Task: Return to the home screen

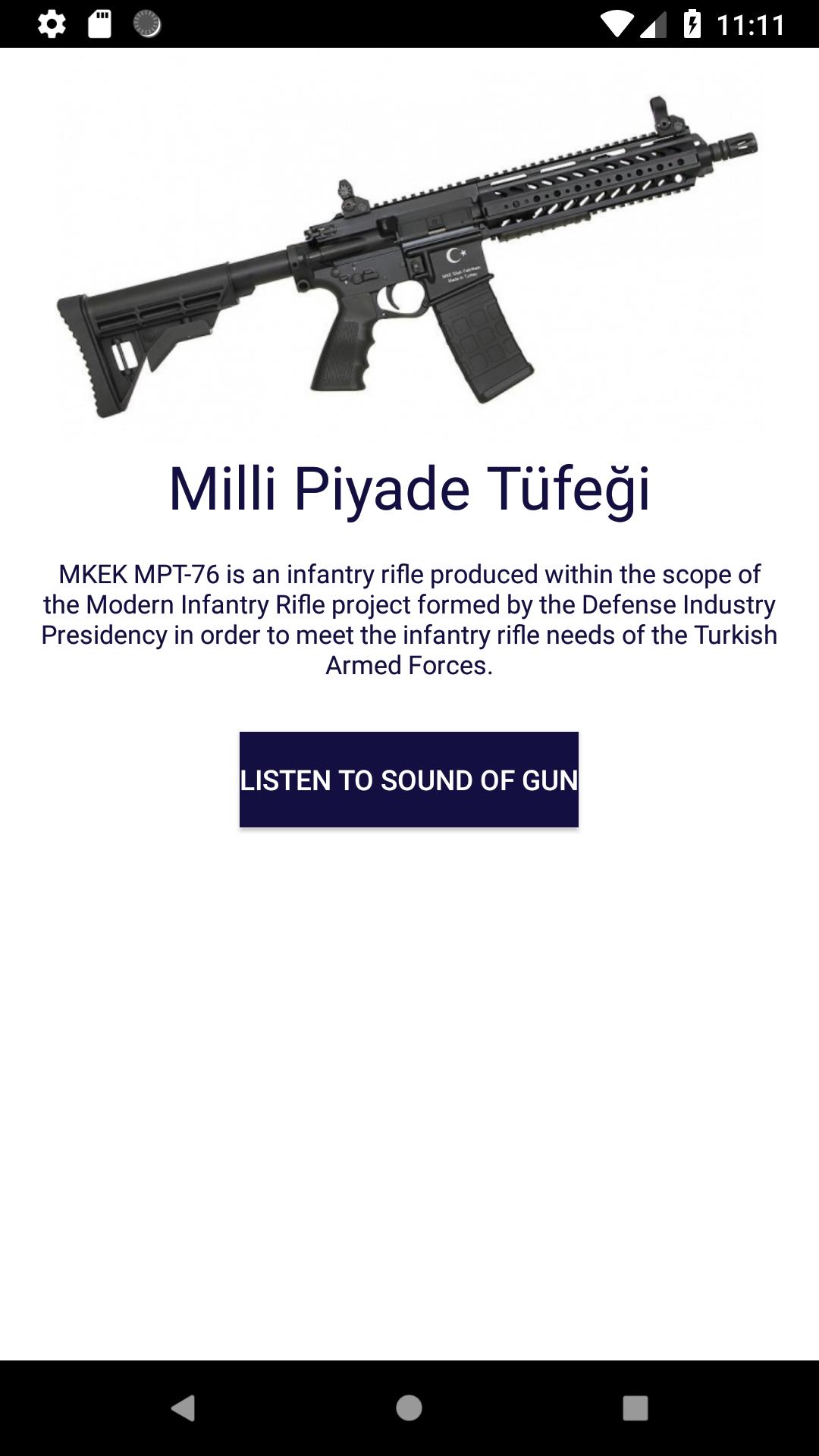Action: tap(409, 1408)
